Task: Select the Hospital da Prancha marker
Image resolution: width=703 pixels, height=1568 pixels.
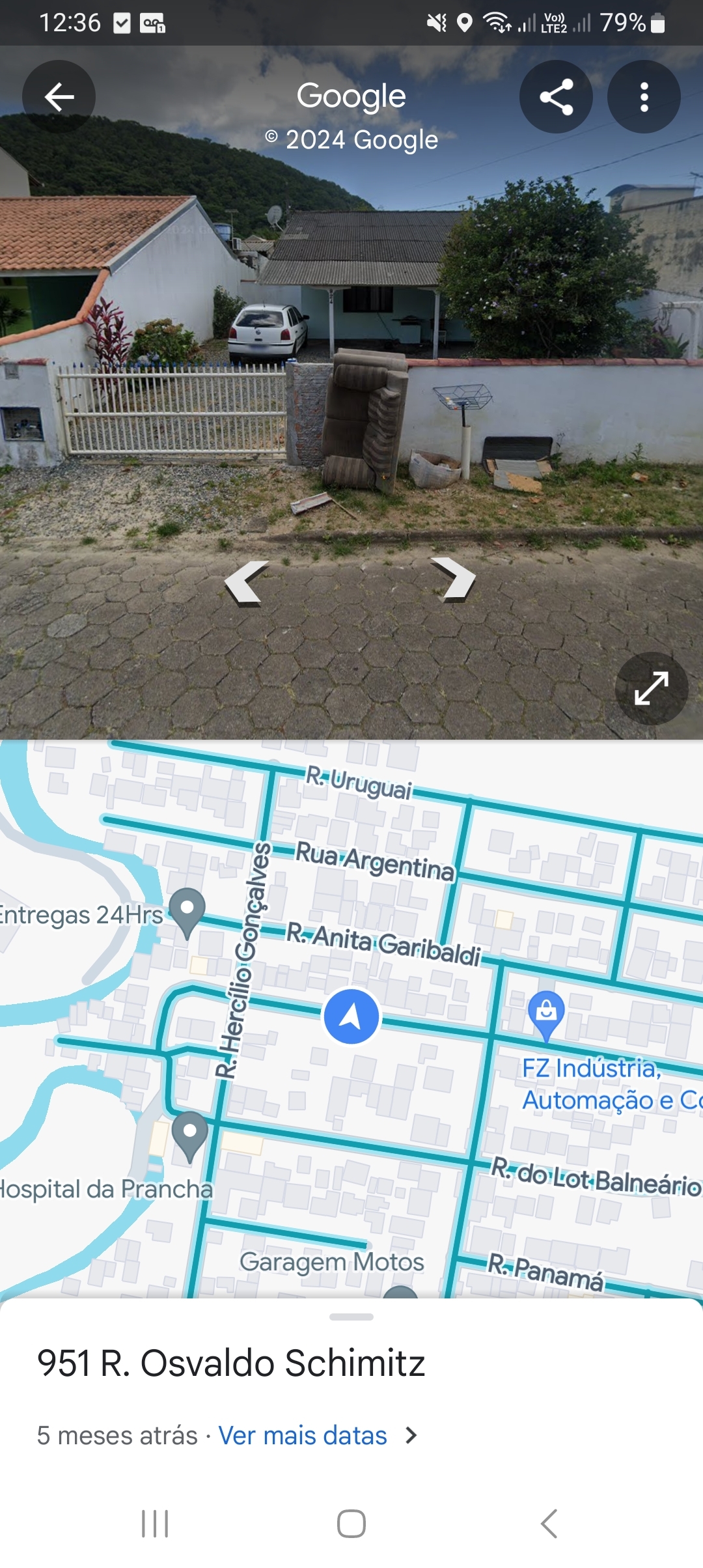Action: pyautogui.click(x=189, y=1134)
